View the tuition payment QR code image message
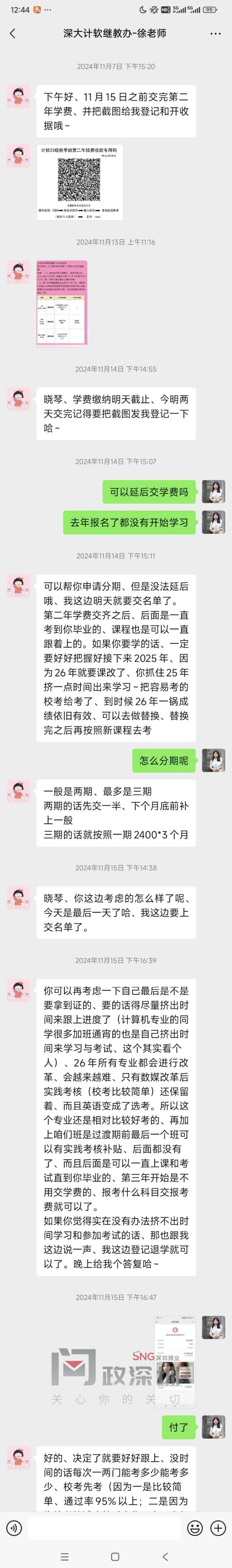Screen dimensions: 232x1568 tap(79, 182)
